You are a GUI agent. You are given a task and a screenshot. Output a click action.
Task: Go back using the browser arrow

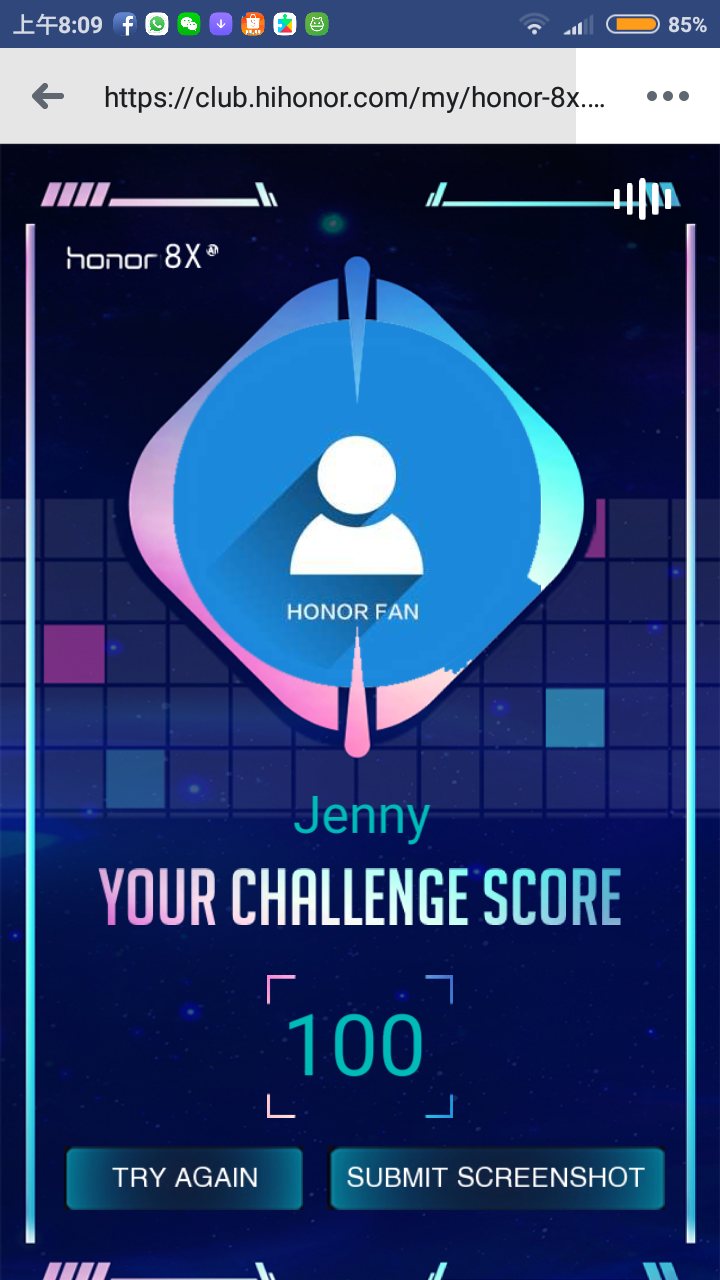click(47, 96)
